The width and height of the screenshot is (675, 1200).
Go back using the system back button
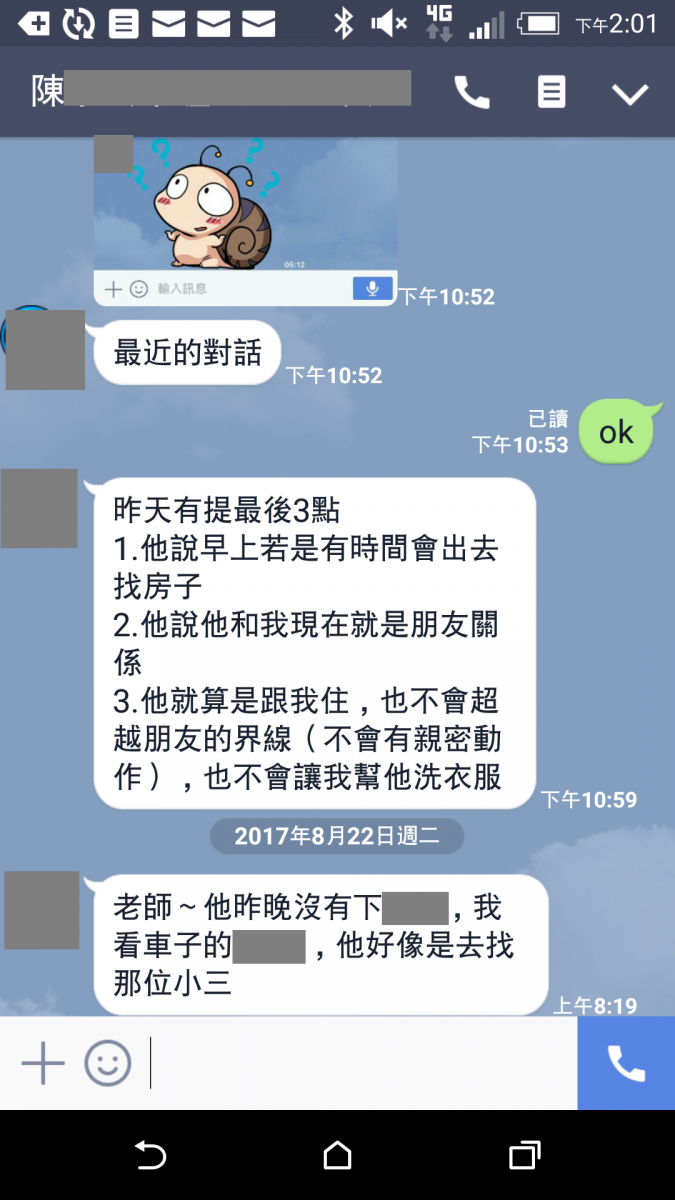tap(150, 1156)
